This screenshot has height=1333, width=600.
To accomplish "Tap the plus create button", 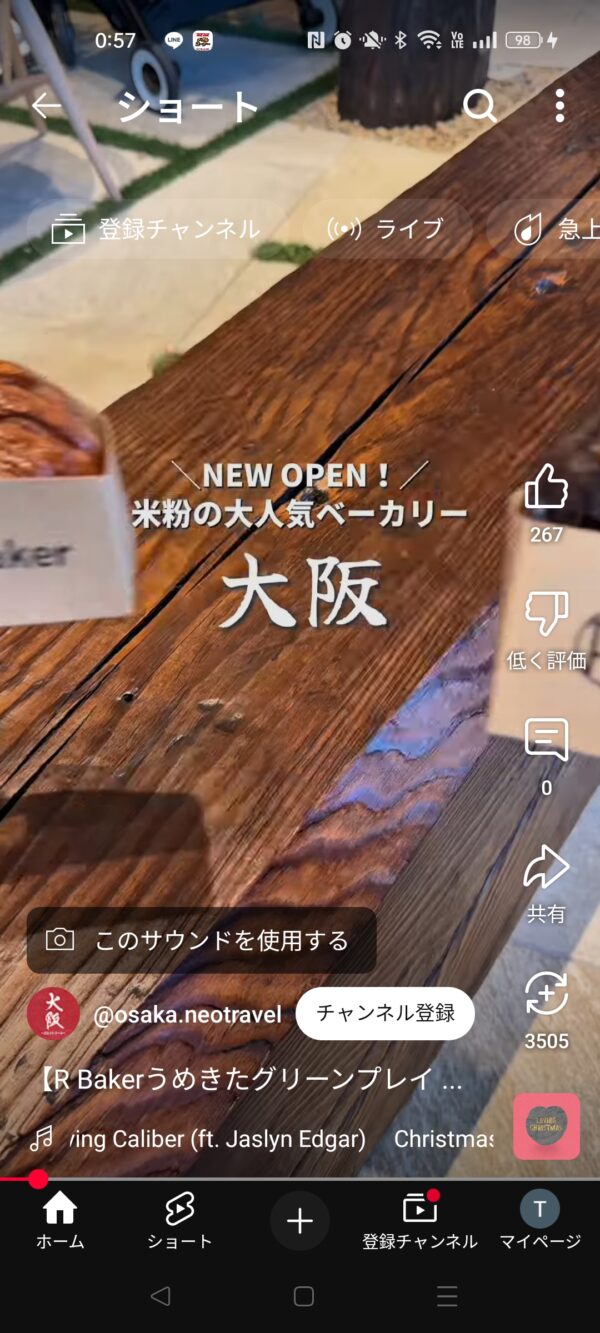I will coord(300,1221).
